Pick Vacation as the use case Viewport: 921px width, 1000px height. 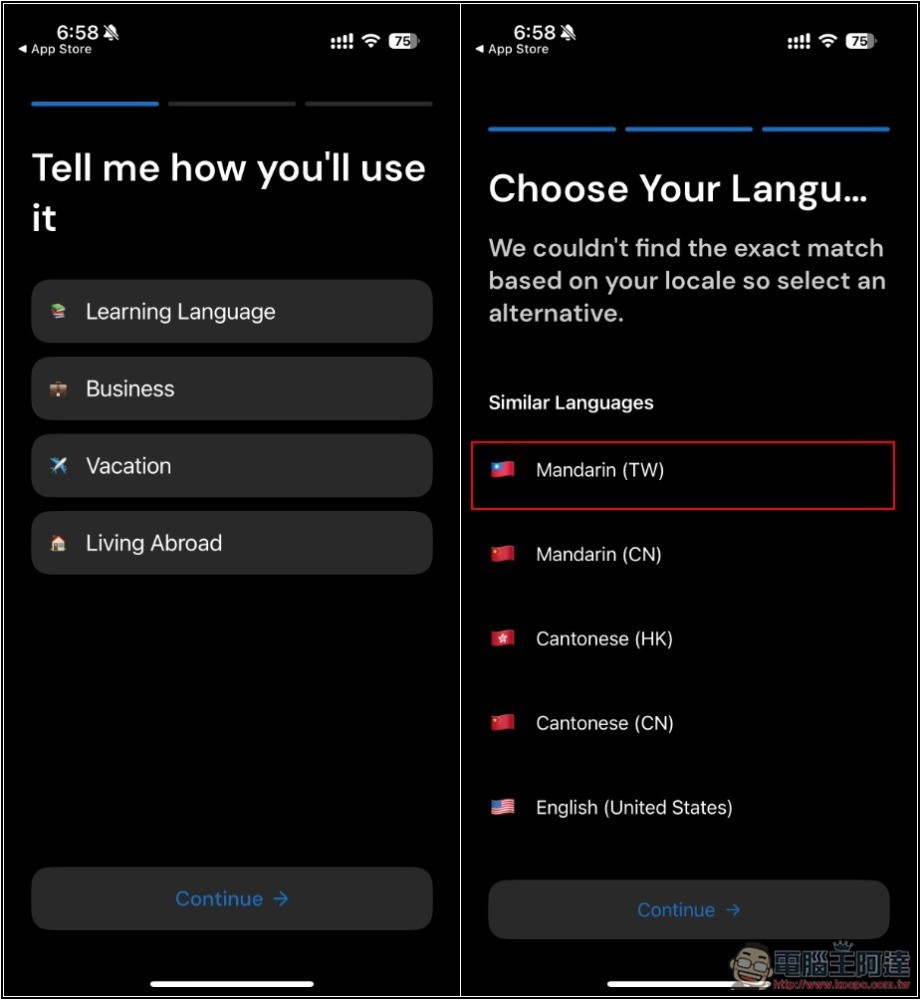tap(231, 466)
